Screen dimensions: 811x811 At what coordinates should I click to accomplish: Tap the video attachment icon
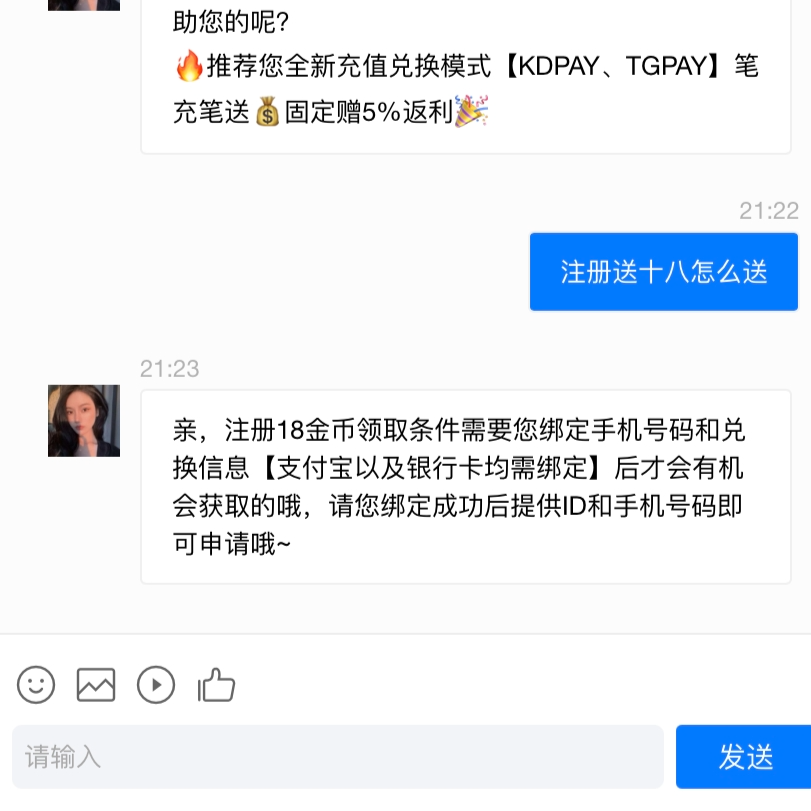pyautogui.click(x=156, y=685)
